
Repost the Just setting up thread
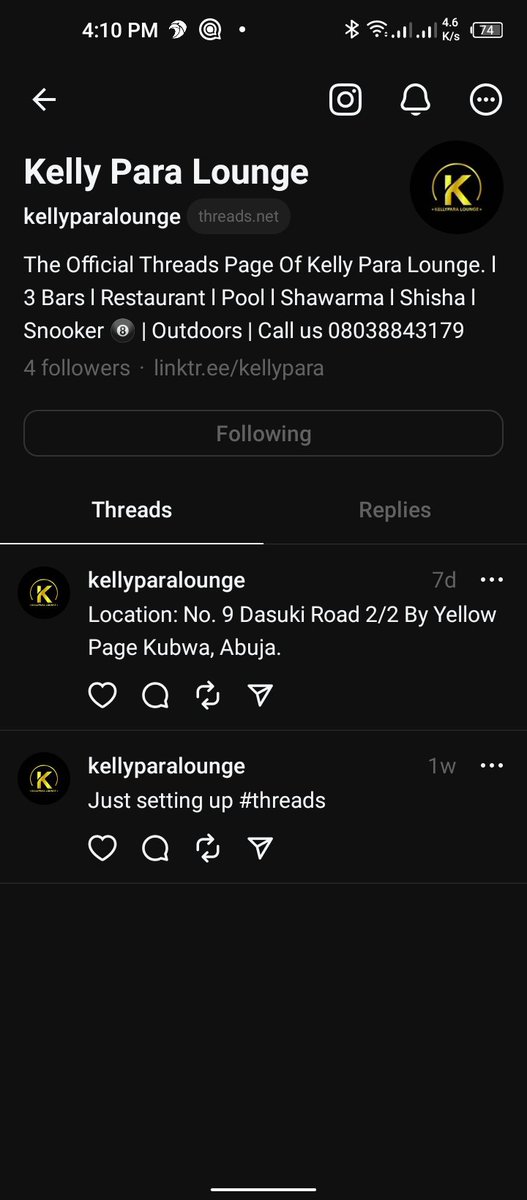pyautogui.click(x=208, y=849)
